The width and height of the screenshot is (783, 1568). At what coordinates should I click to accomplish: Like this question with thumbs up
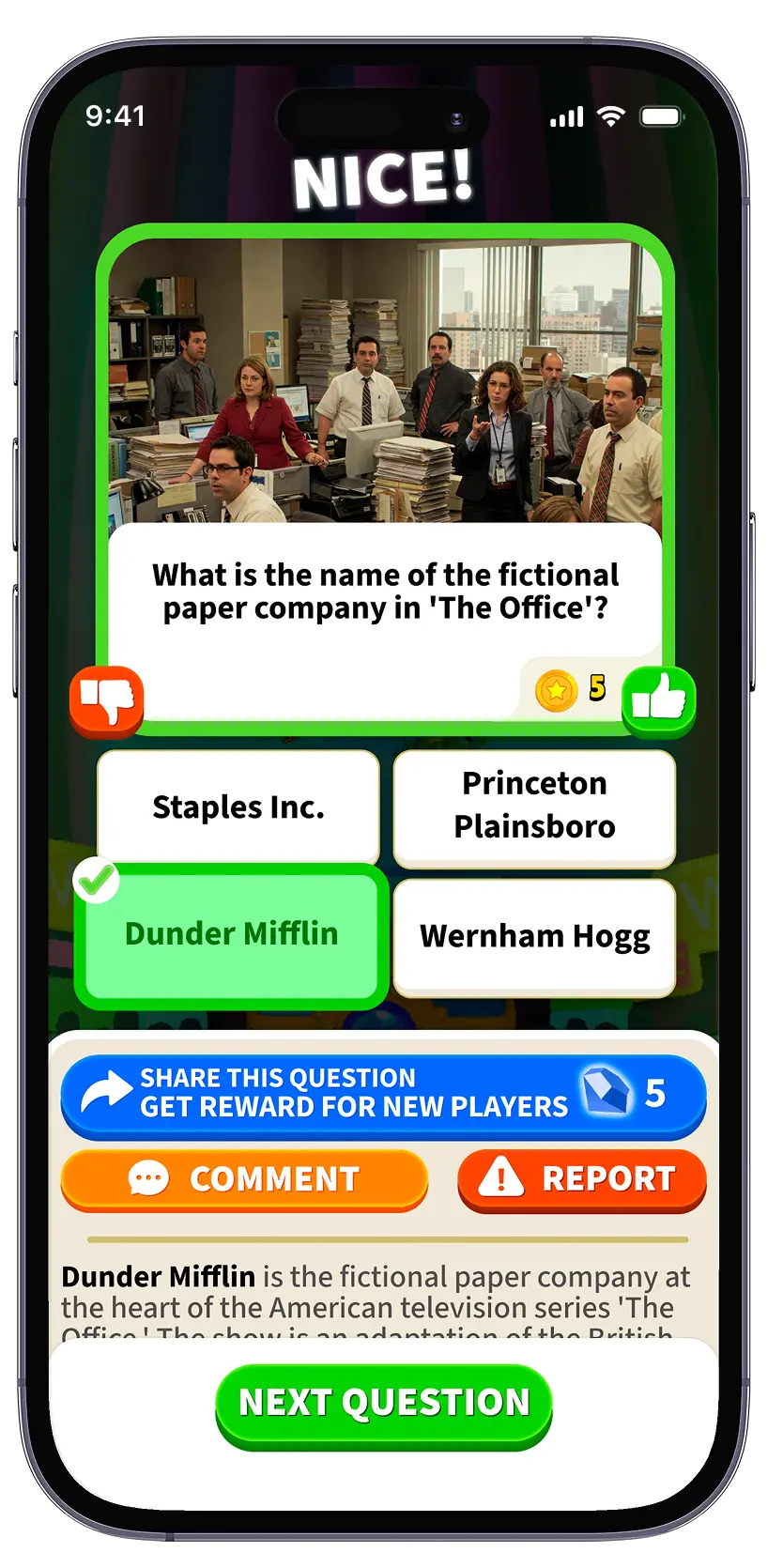658,700
